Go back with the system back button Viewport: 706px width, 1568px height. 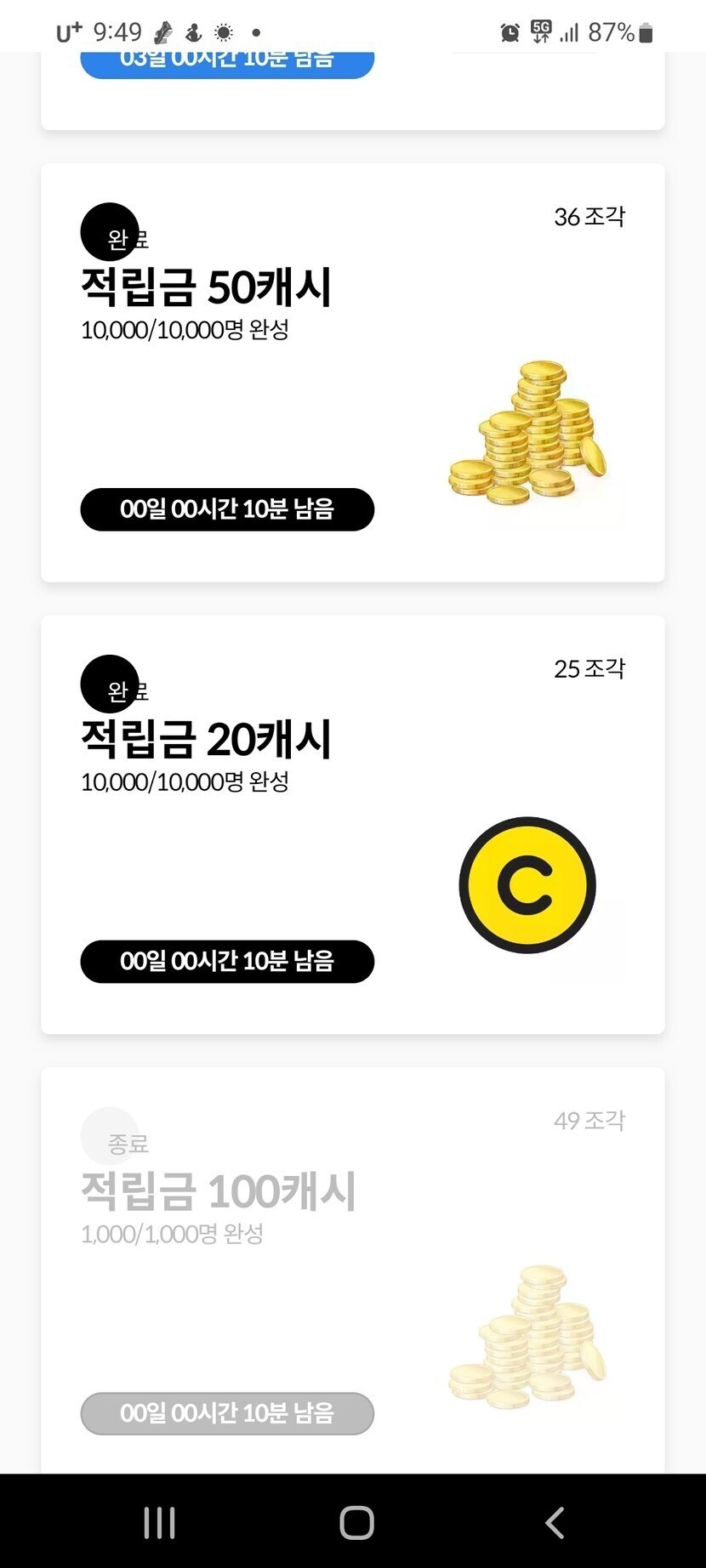pyautogui.click(x=555, y=1522)
